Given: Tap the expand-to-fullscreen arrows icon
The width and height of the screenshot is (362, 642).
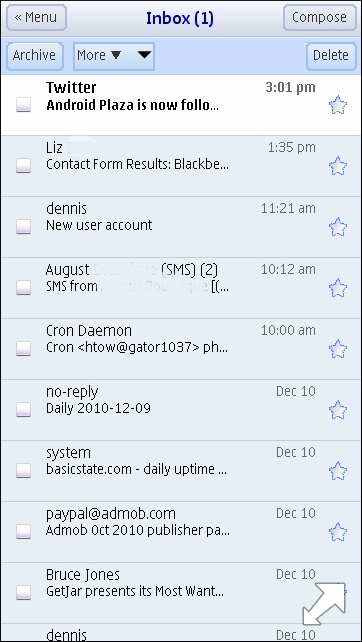Looking at the screenshot, I should pyautogui.click(x=324, y=604).
